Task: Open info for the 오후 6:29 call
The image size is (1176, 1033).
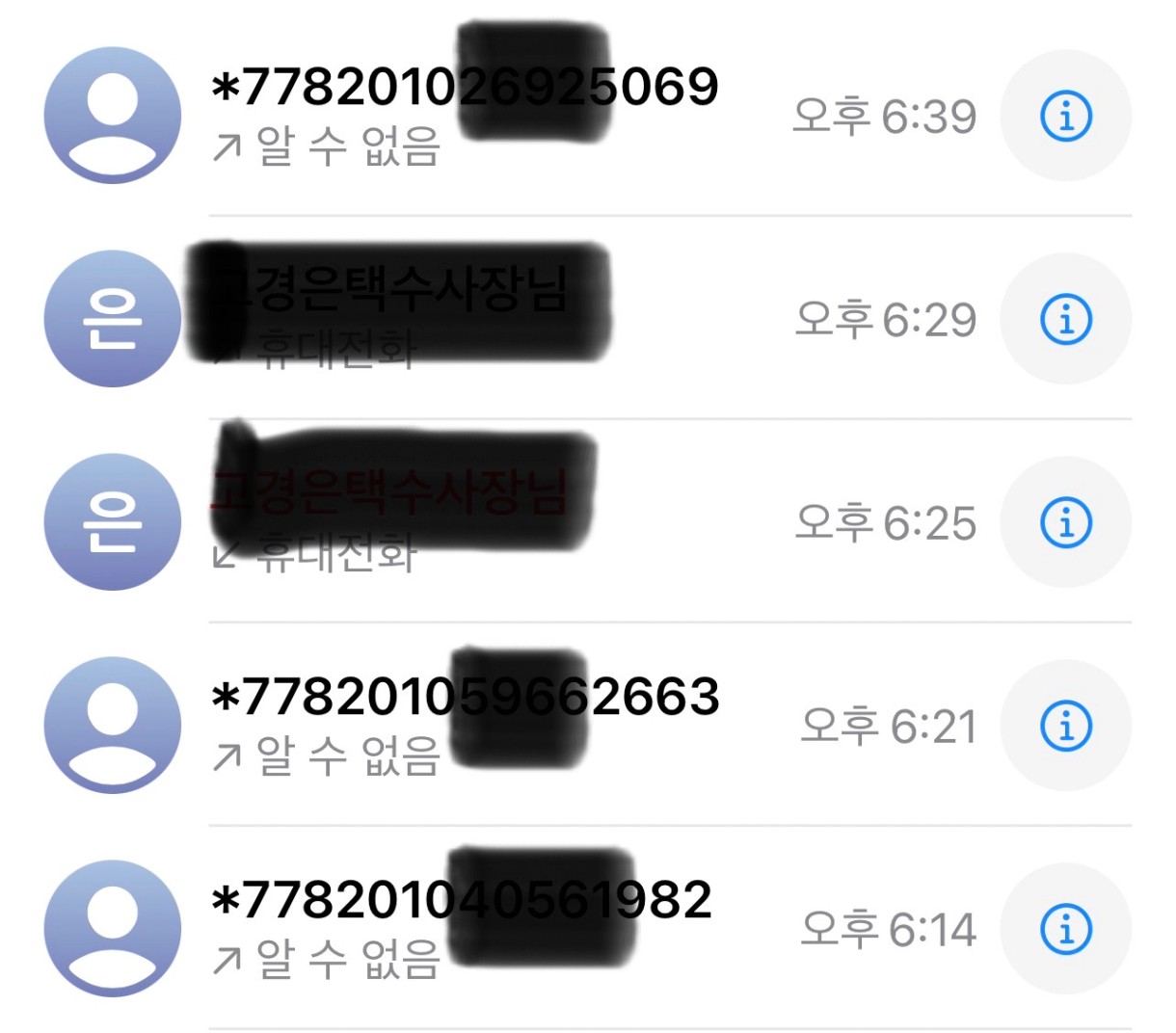Action: 1065,319
